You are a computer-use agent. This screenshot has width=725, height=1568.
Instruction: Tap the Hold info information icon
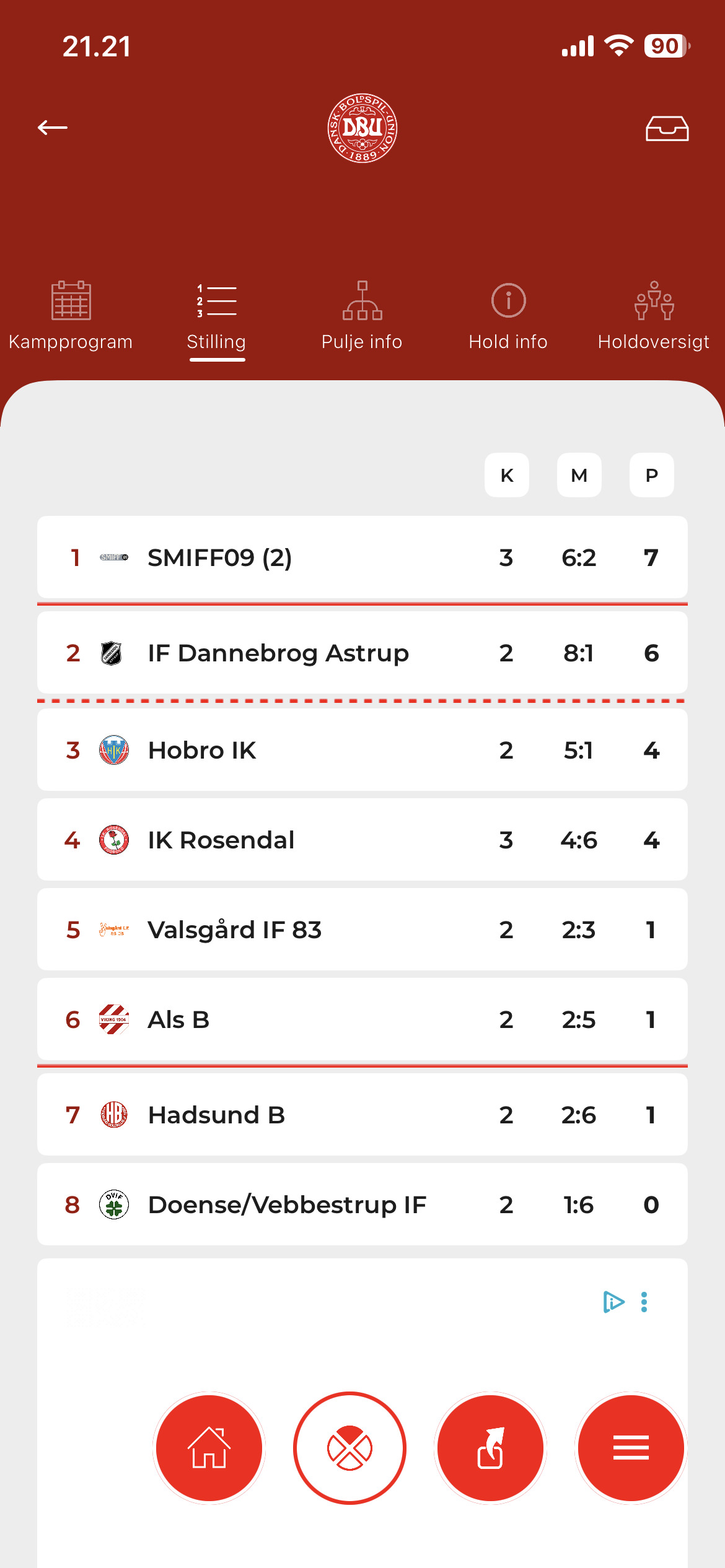pyautogui.click(x=507, y=302)
